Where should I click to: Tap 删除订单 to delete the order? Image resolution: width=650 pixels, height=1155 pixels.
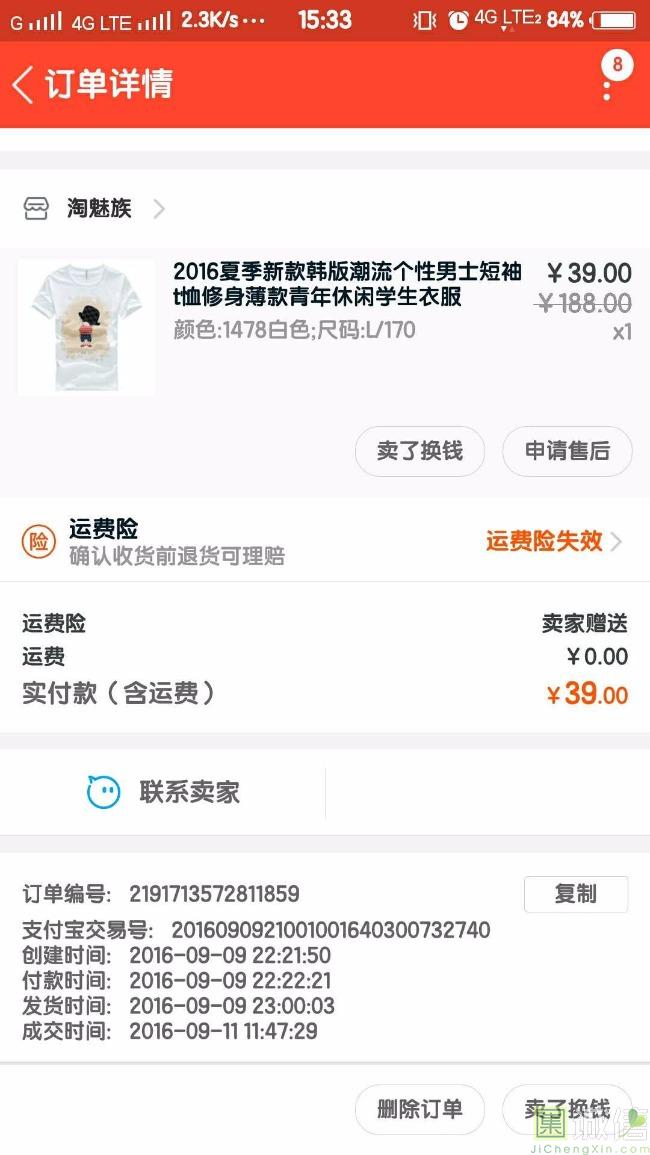click(x=419, y=1109)
